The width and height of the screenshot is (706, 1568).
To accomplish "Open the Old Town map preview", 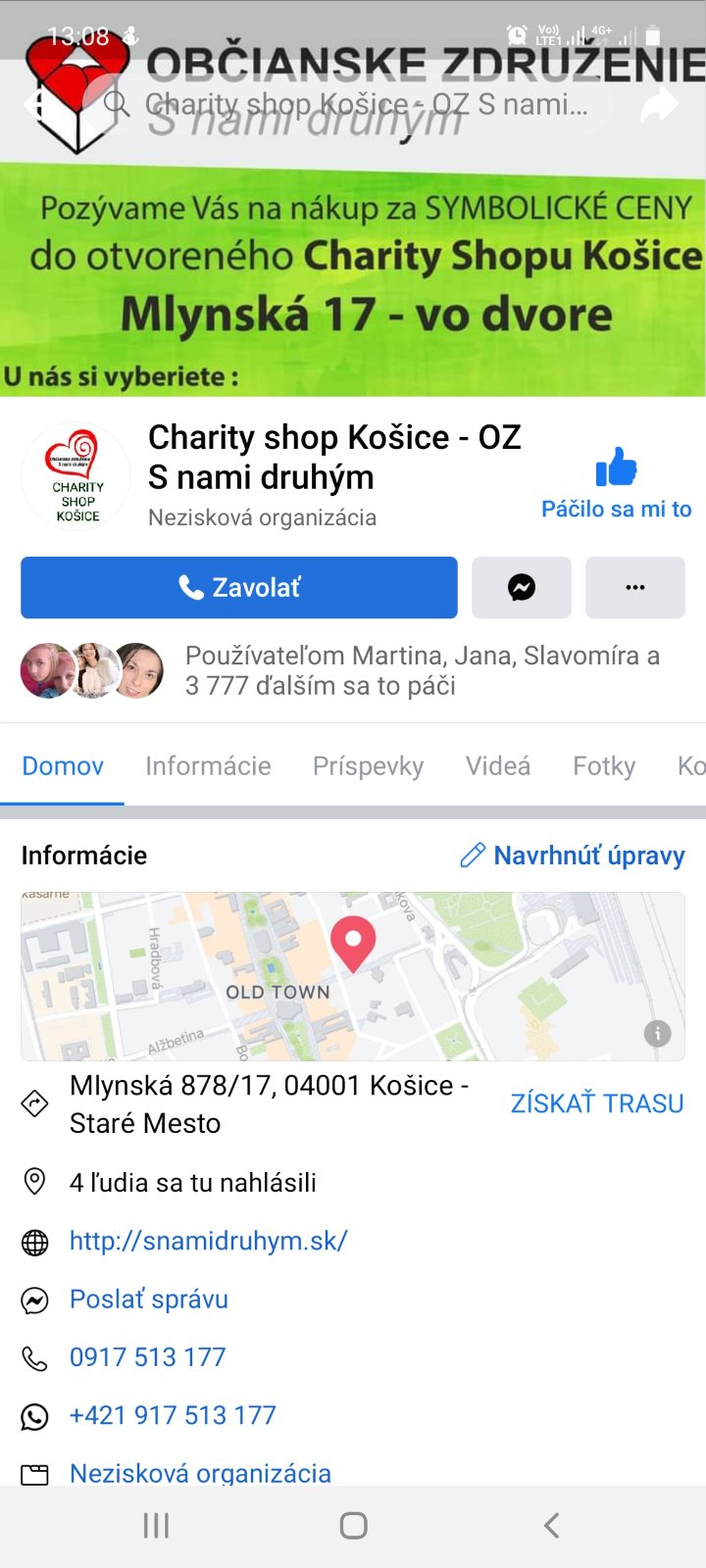I will click(353, 976).
